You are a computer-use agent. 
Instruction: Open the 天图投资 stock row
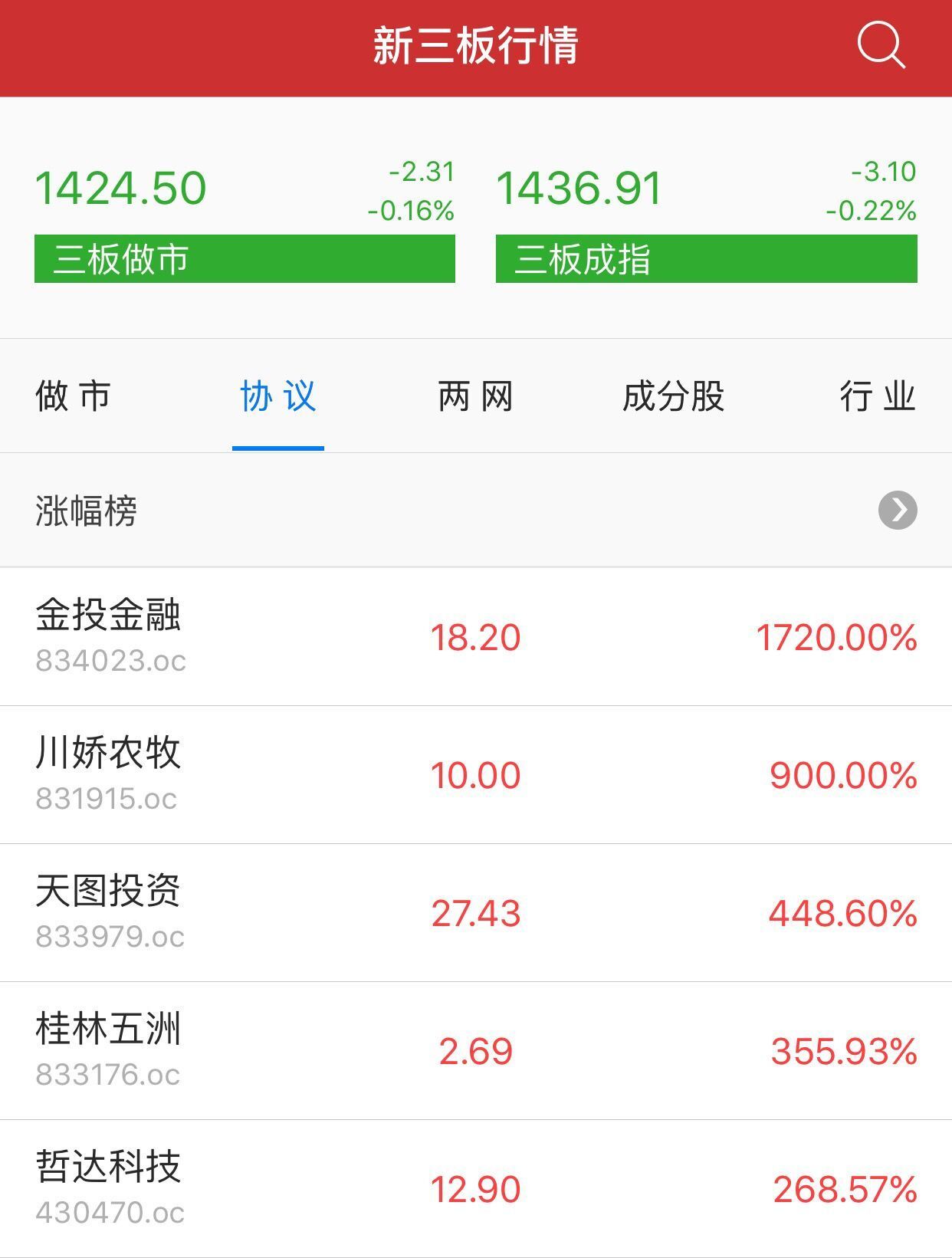(x=475, y=913)
